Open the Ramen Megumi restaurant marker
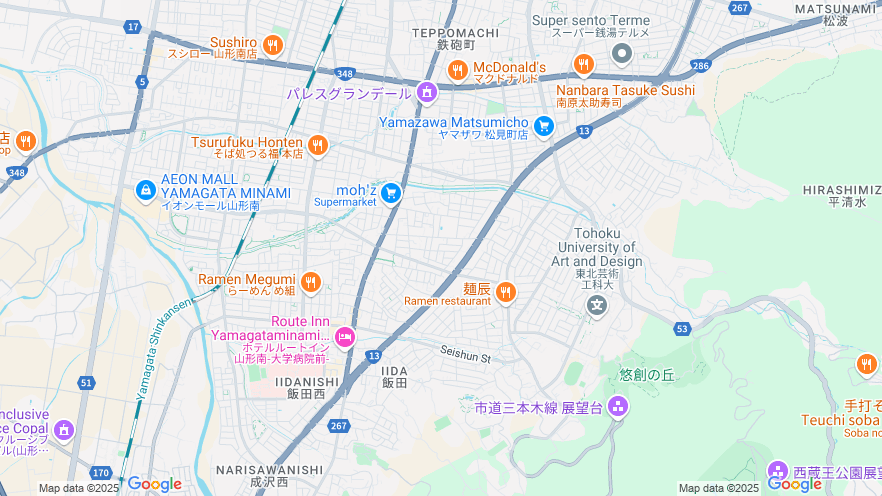Image resolution: width=882 pixels, height=496 pixels. click(311, 283)
